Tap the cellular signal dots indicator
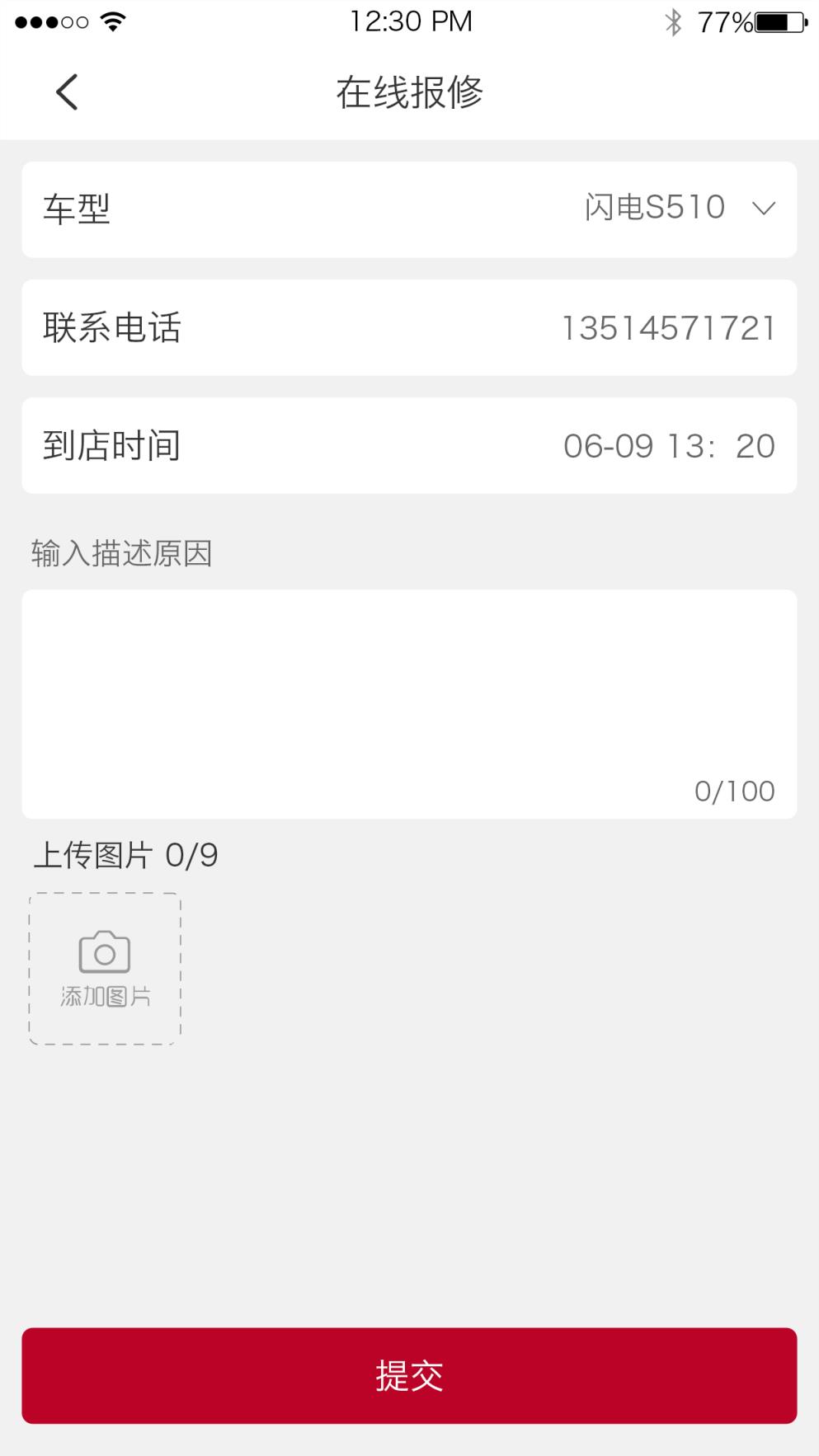Viewport: 819px width, 1456px height. point(51,23)
